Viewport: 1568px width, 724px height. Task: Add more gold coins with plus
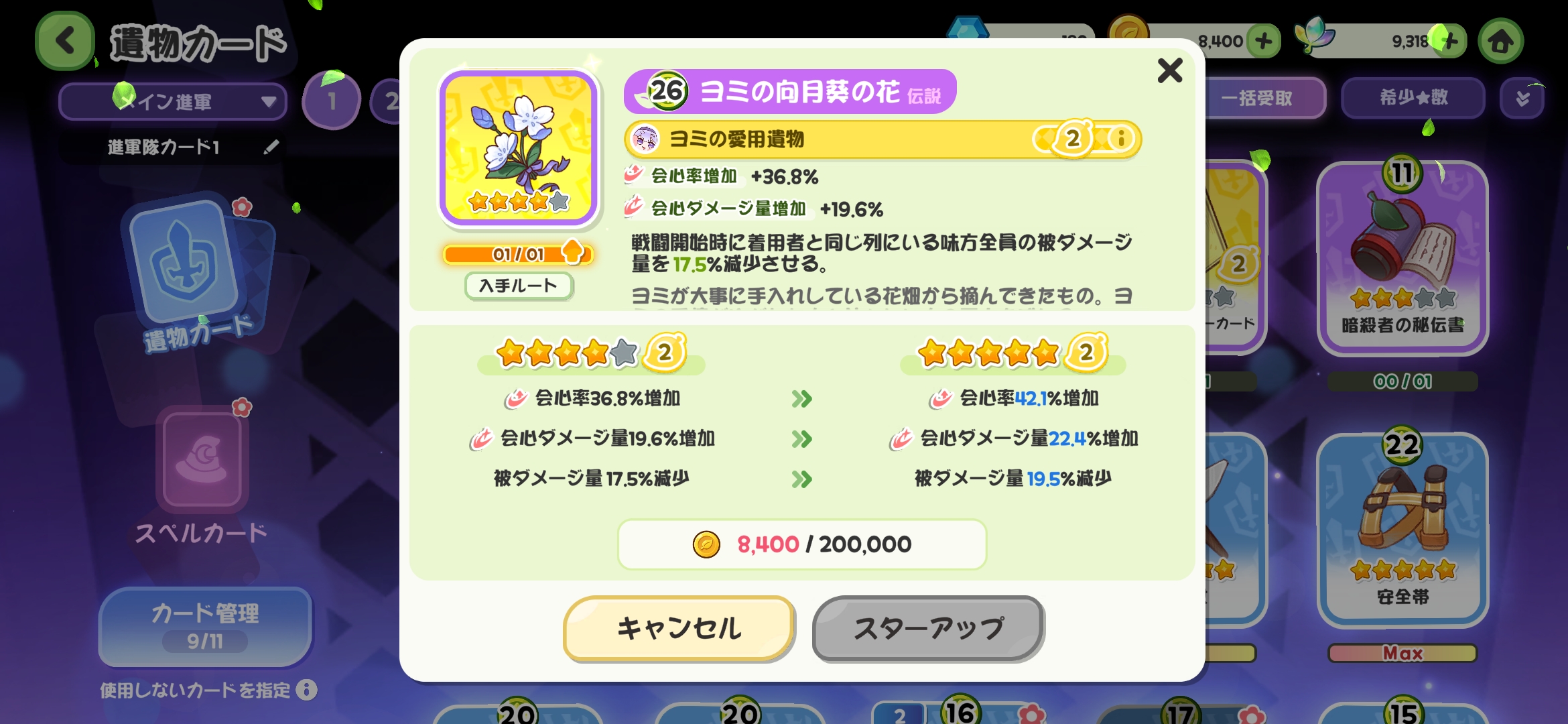pyautogui.click(x=1264, y=42)
